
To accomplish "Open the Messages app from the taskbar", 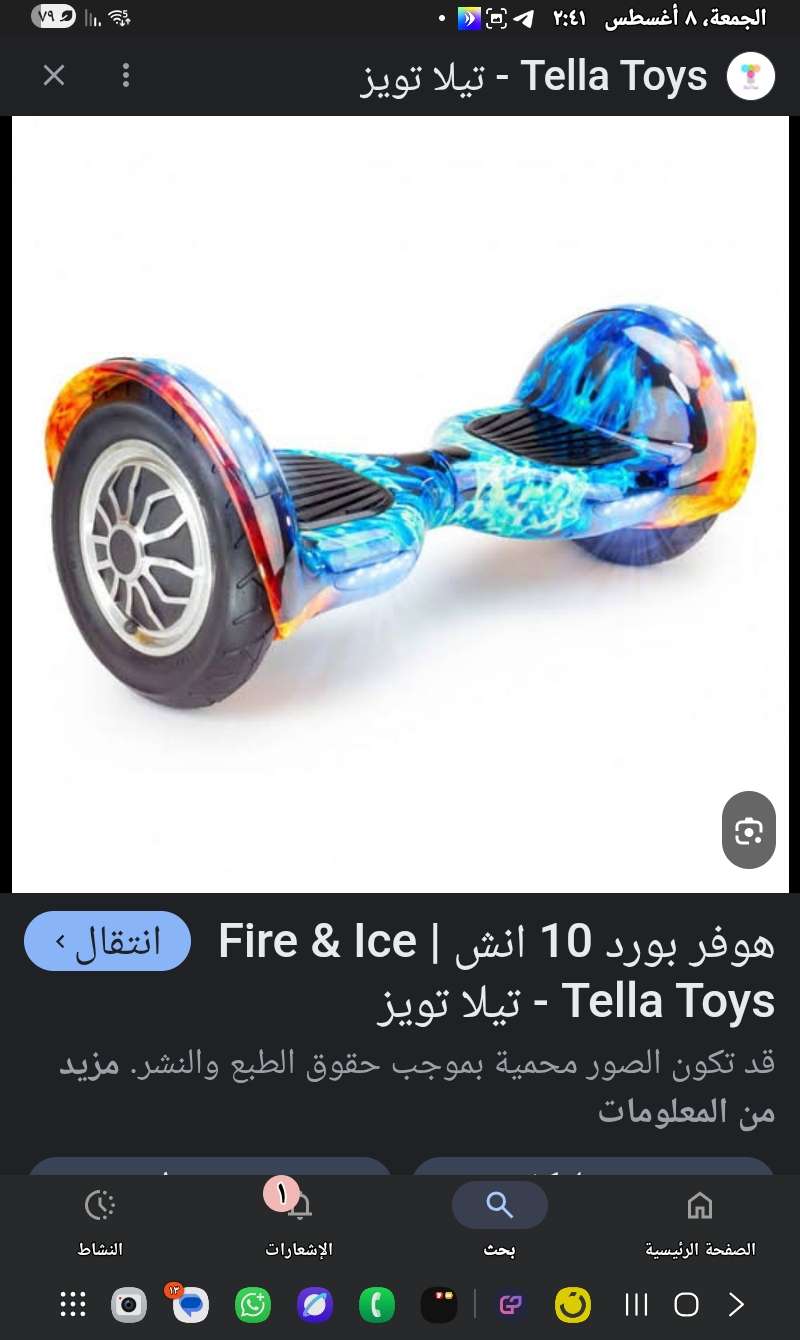I will coord(190,1305).
